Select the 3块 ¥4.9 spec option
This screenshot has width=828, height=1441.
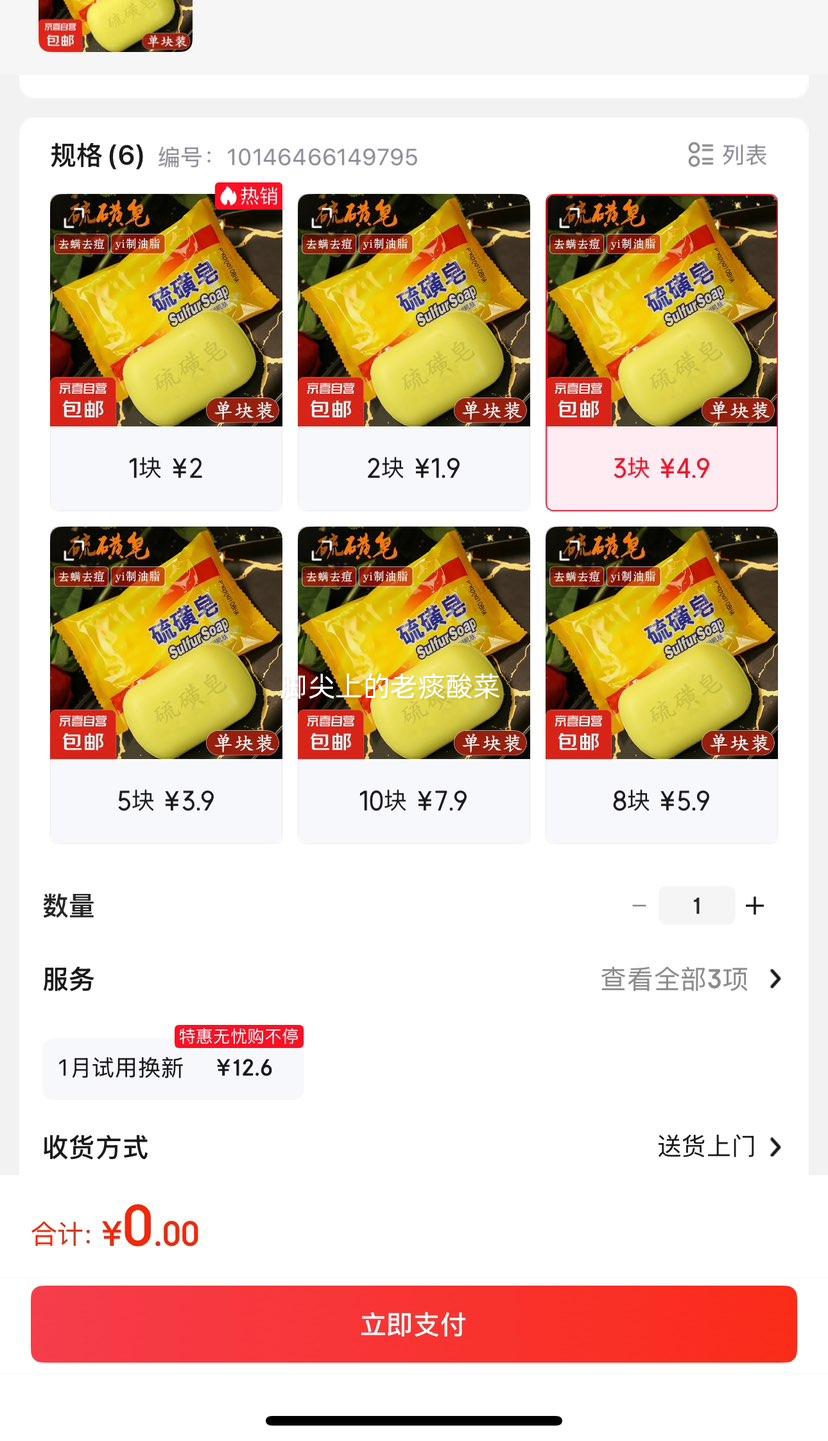(661, 351)
